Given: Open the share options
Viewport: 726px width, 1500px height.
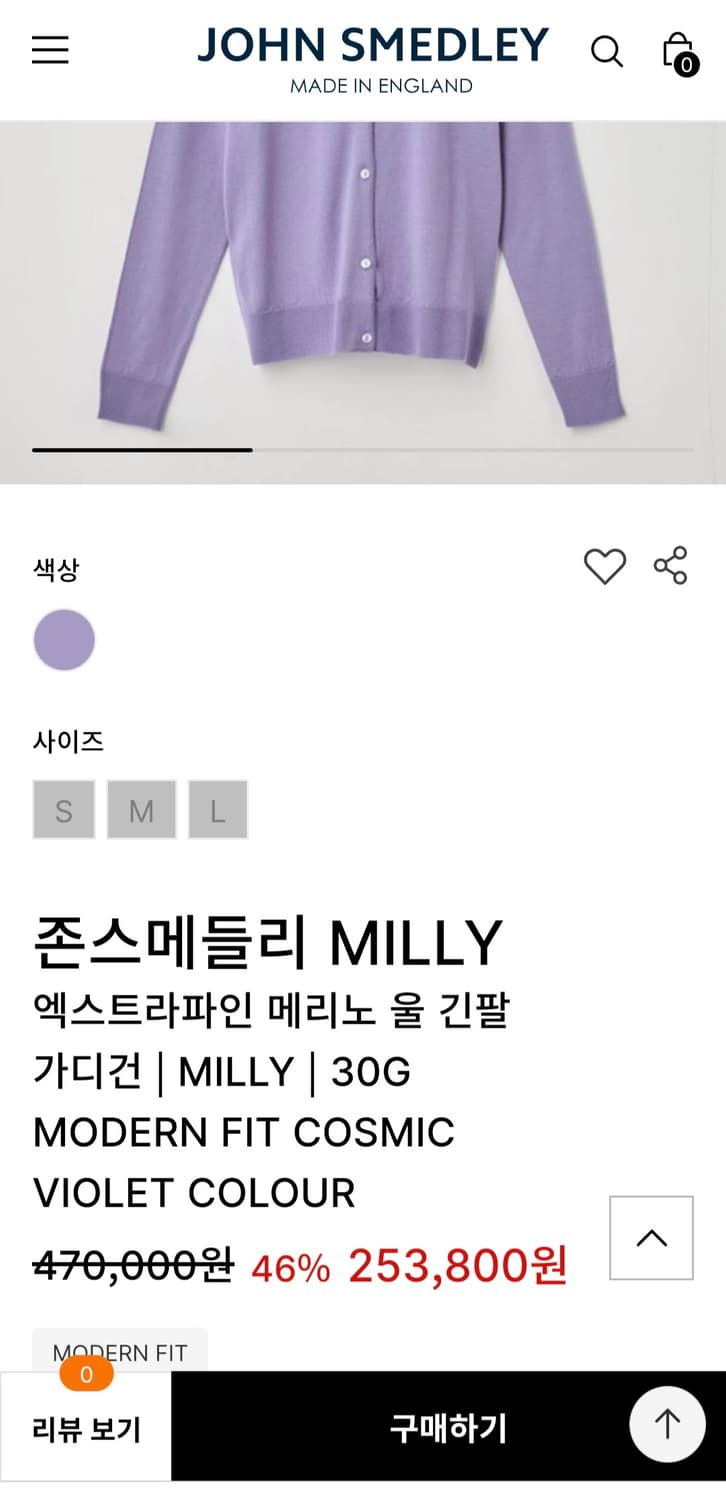Looking at the screenshot, I should pyautogui.click(x=670, y=564).
